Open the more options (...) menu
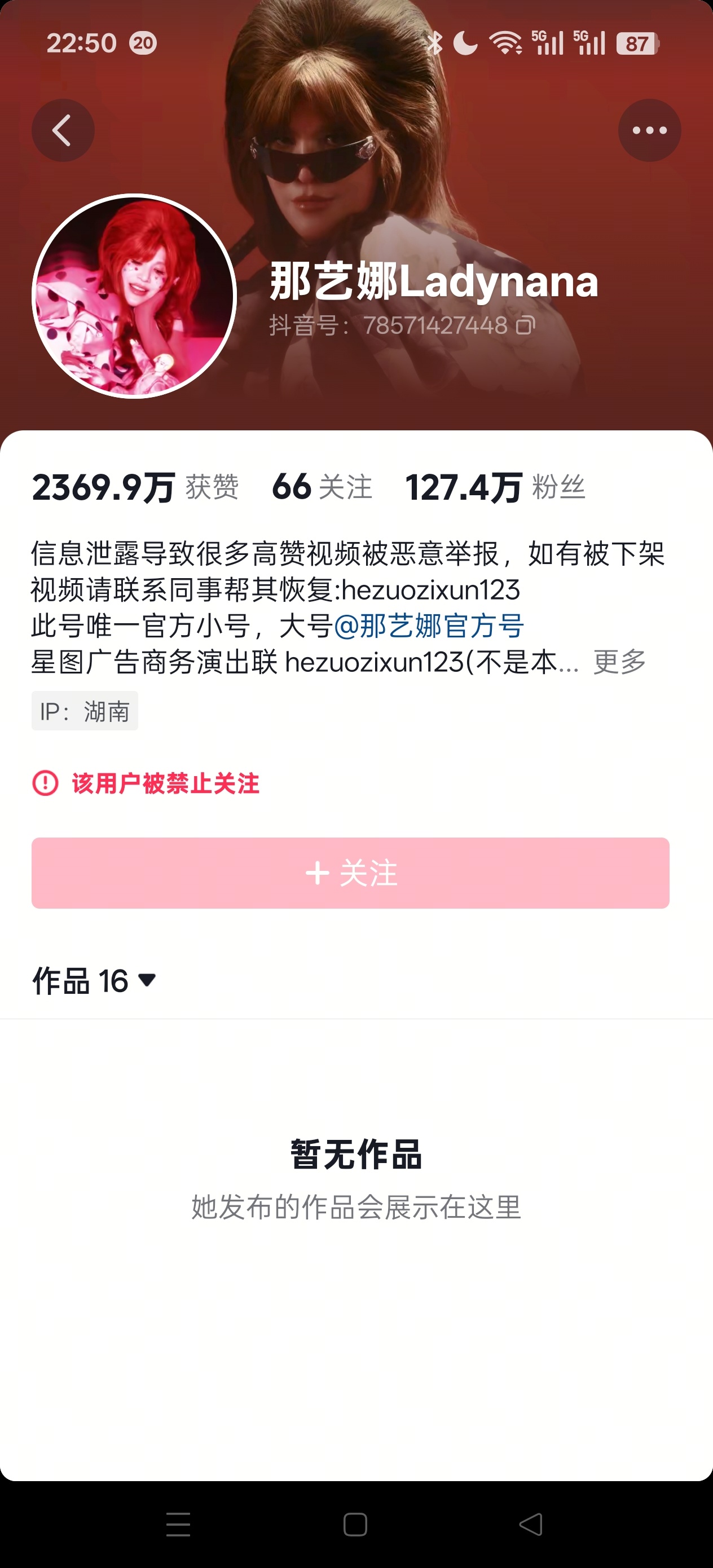 (x=649, y=130)
